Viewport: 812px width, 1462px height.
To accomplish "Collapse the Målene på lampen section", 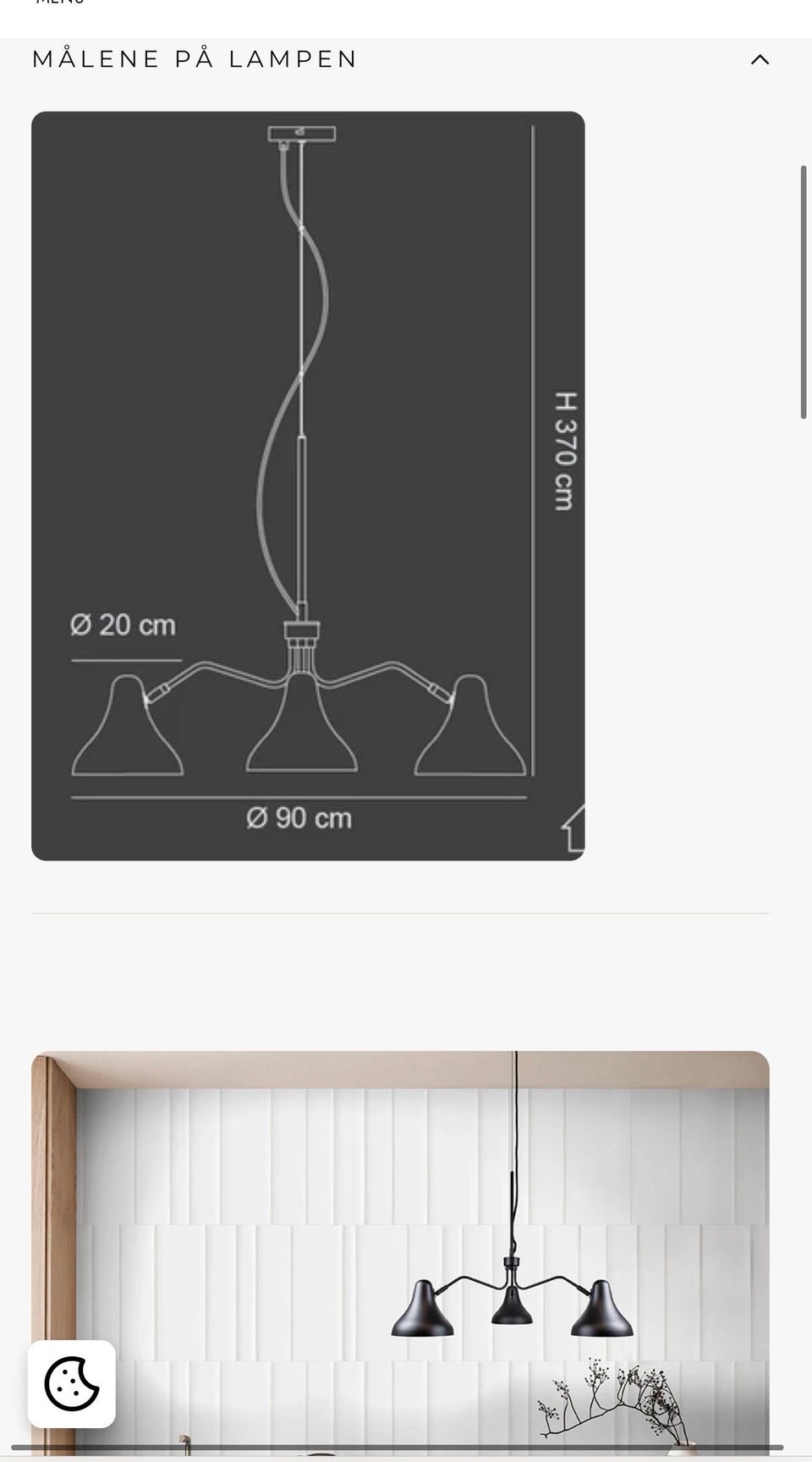I will pos(760,59).
